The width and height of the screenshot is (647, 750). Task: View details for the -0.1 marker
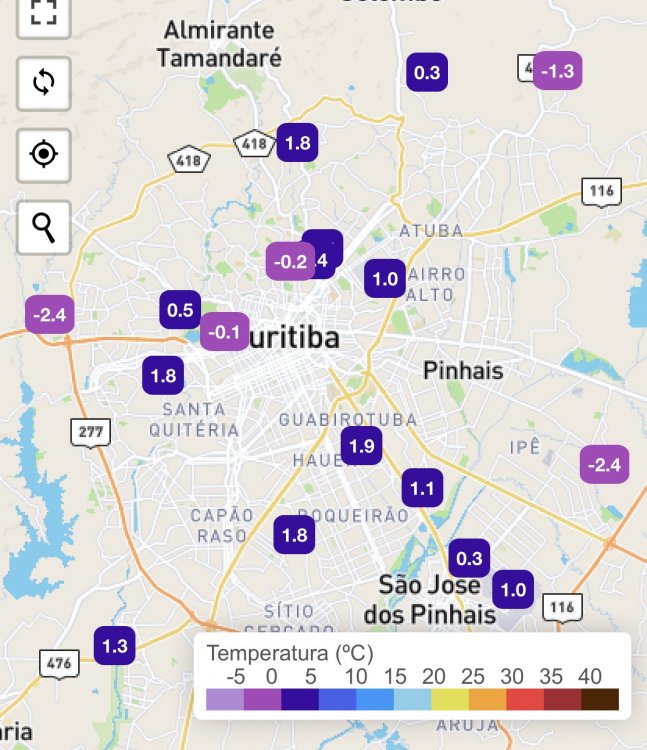[225, 332]
